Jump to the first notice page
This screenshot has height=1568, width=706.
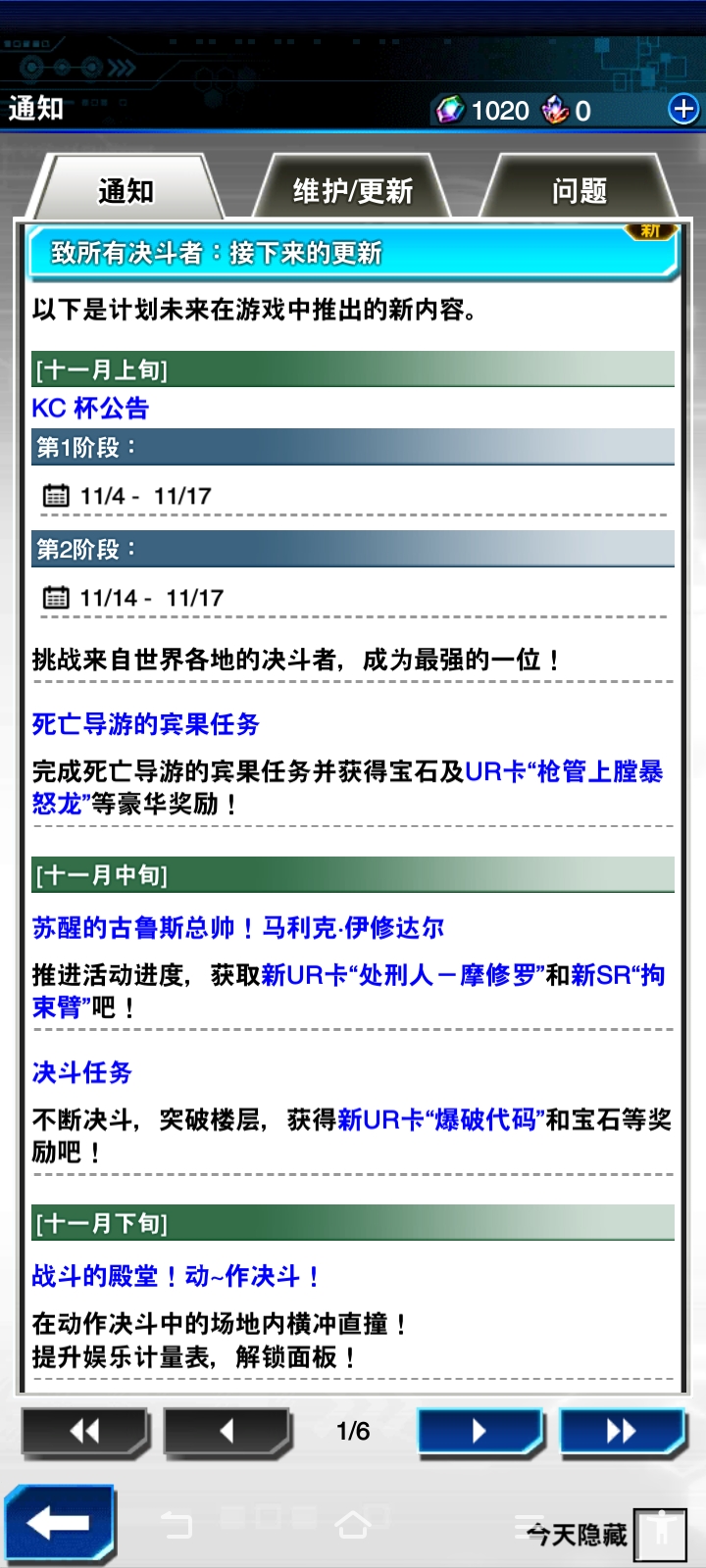pos(84,1432)
